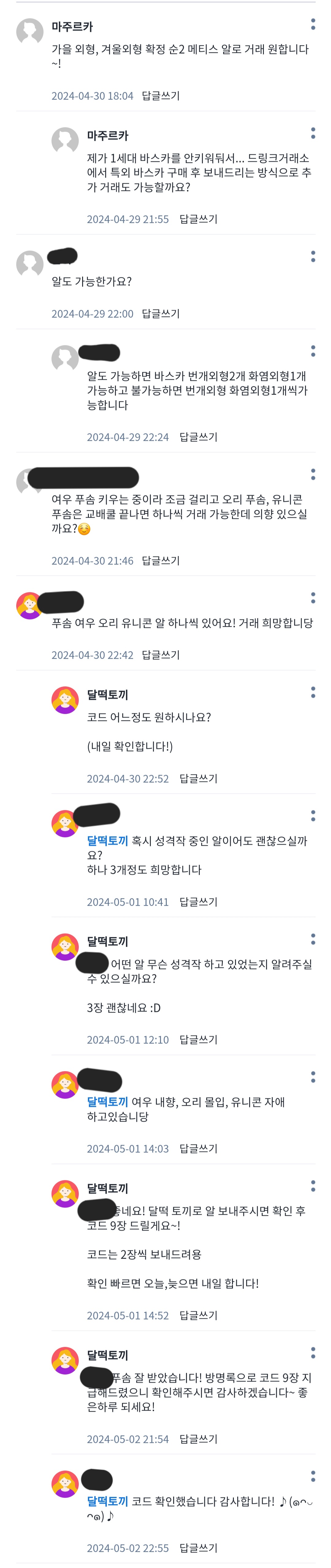Reply to the comment dated 2024-04-30 21:46
Image resolution: width=331 pixels, height=1568 pixels.
click(x=161, y=561)
